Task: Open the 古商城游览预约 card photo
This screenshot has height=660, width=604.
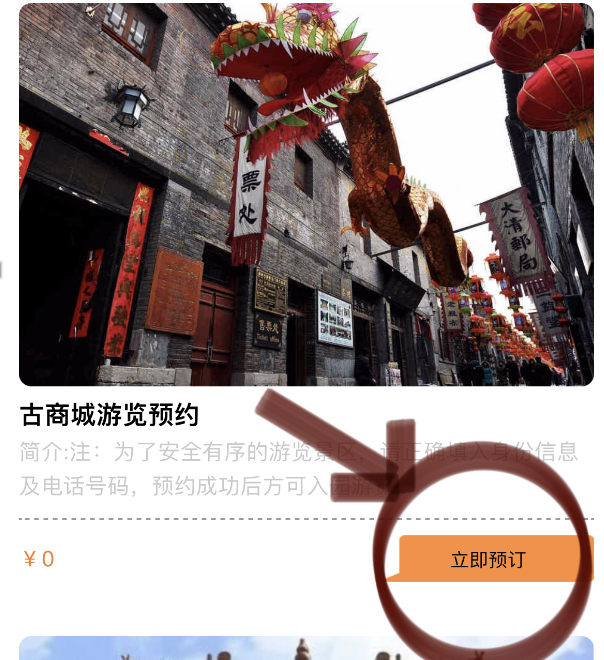Action: pyautogui.click(x=305, y=195)
